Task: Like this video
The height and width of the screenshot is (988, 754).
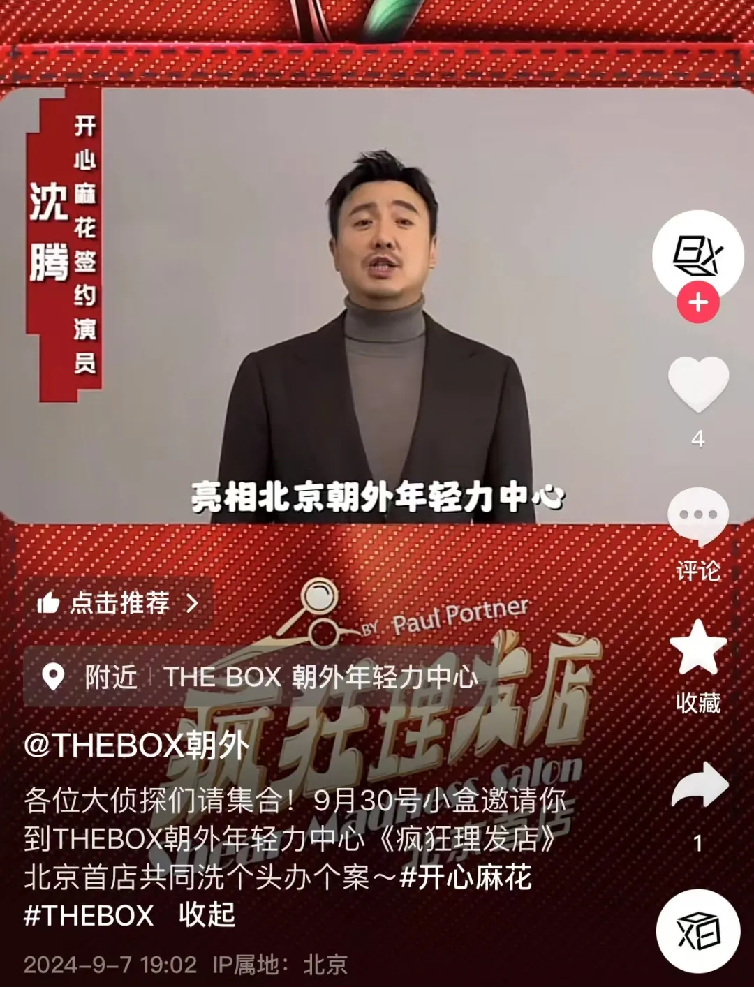Action: 698,386
